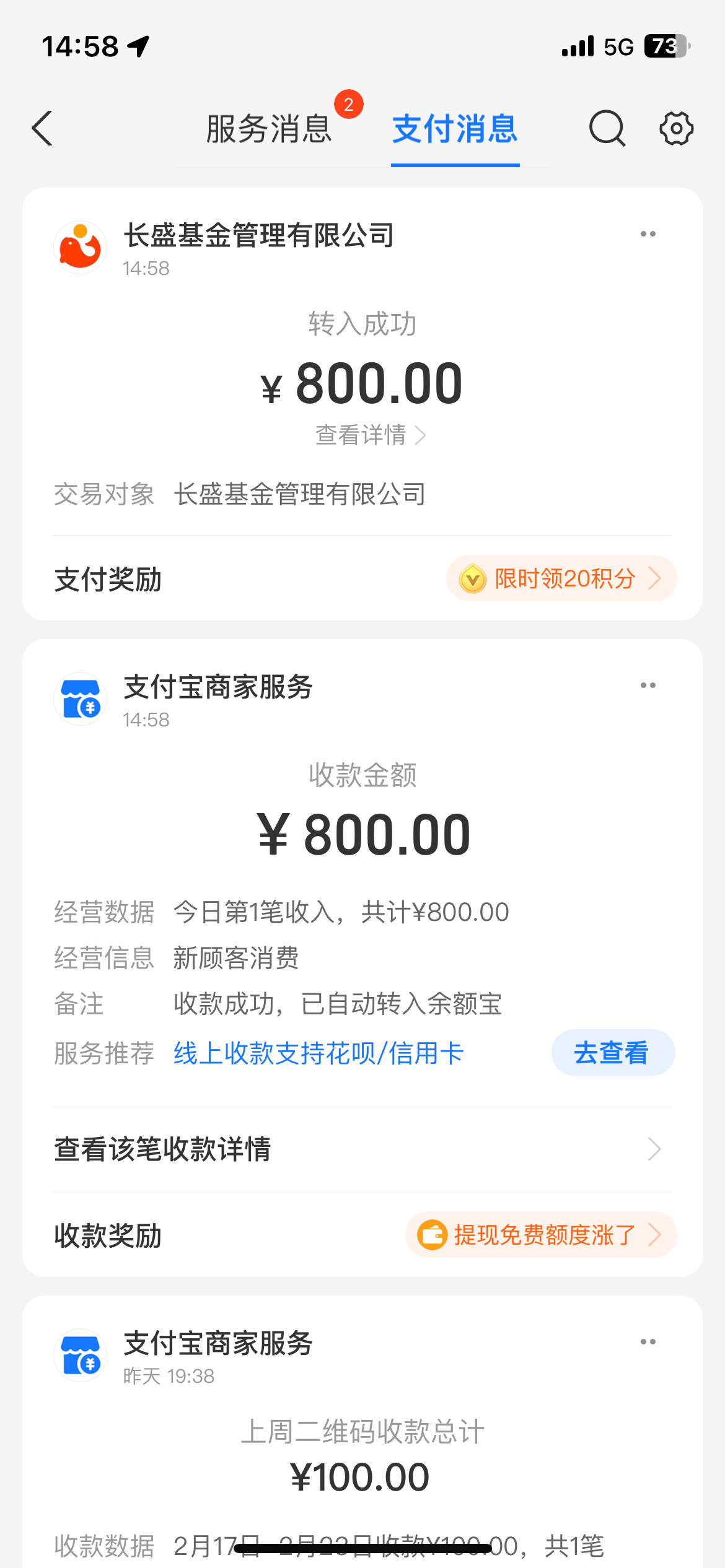Tap the 去查看 button
This screenshot has height=1568, width=725.
pyautogui.click(x=612, y=1053)
